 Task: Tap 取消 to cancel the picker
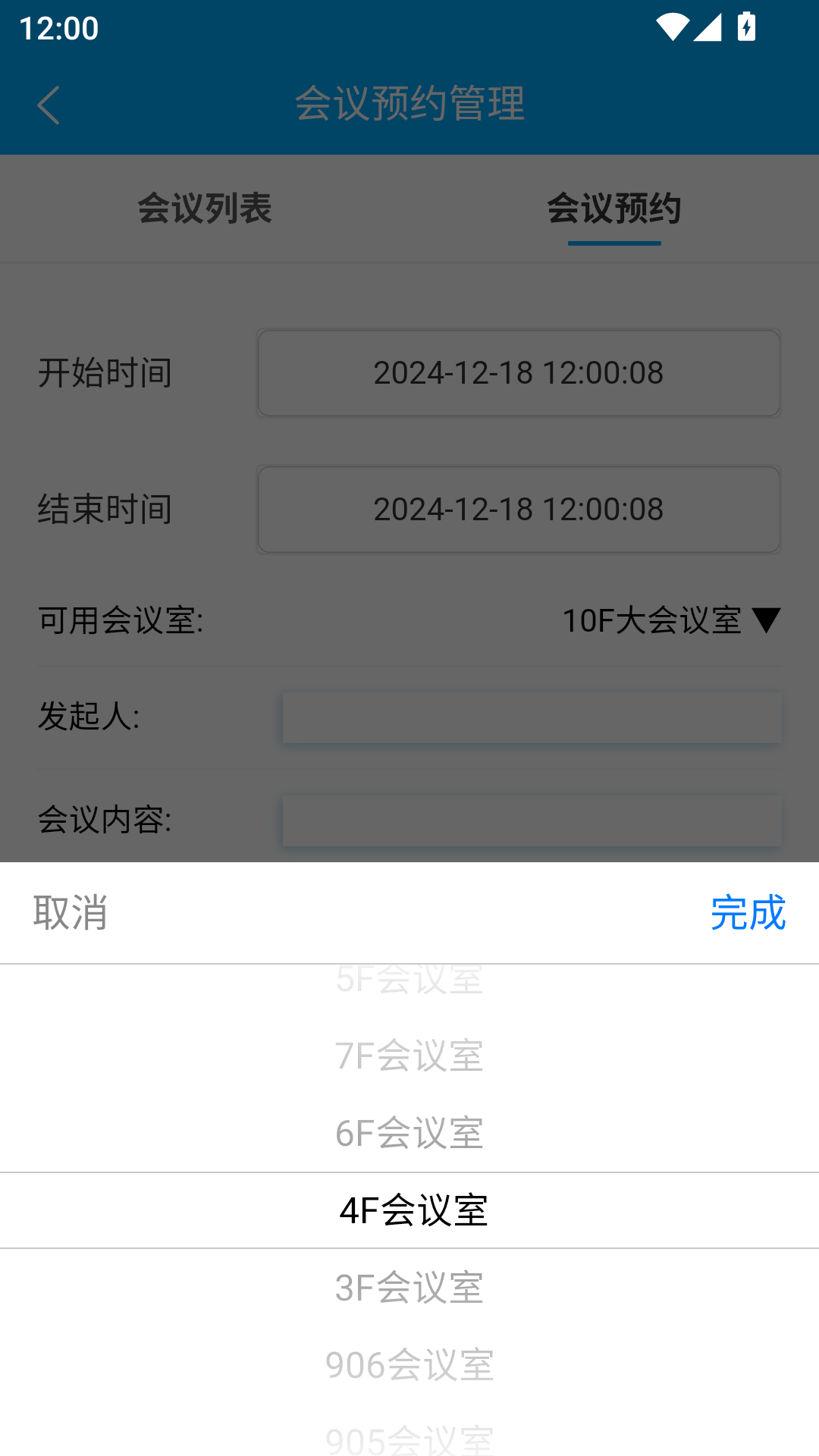click(x=71, y=912)
